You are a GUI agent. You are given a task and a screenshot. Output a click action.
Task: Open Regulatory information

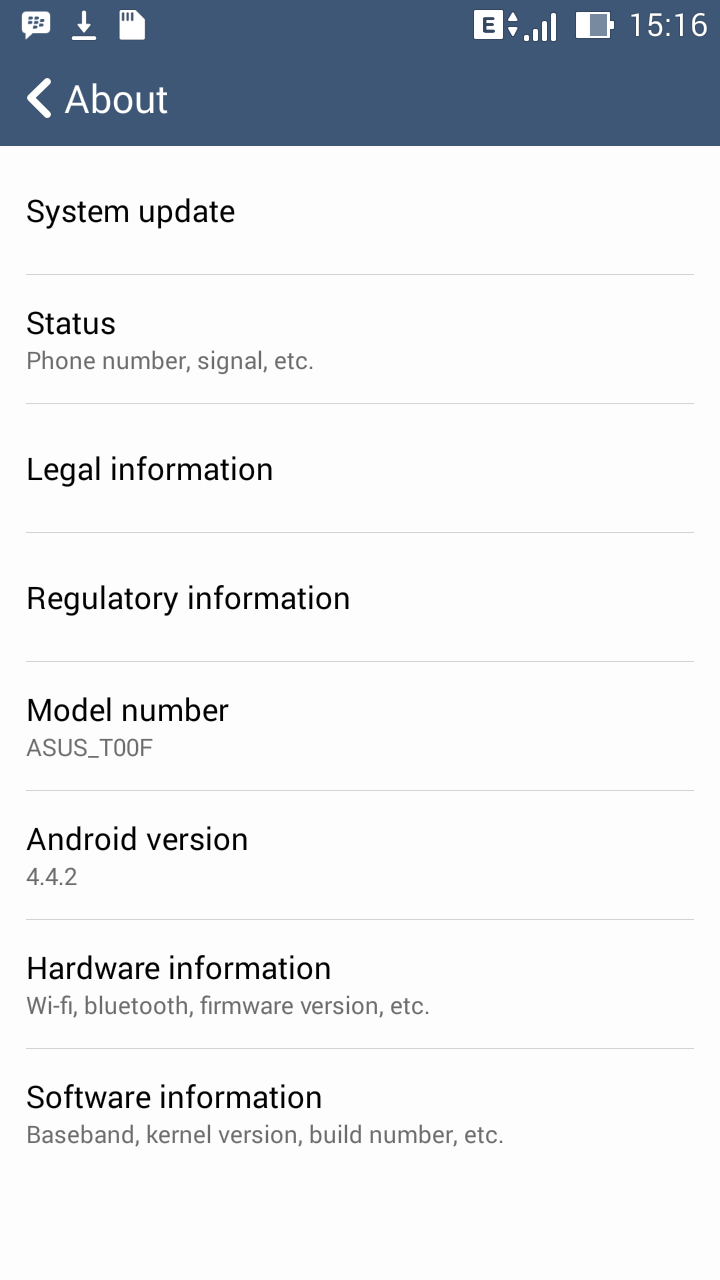tap(360, 598)
